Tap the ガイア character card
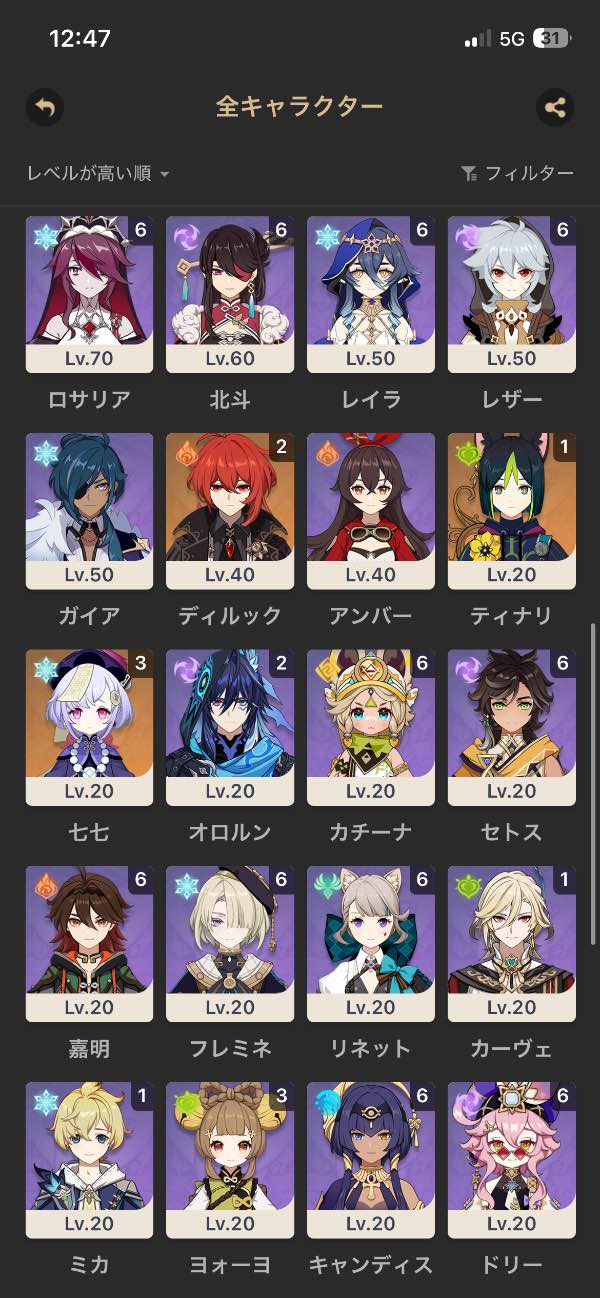 coord(89,511)
